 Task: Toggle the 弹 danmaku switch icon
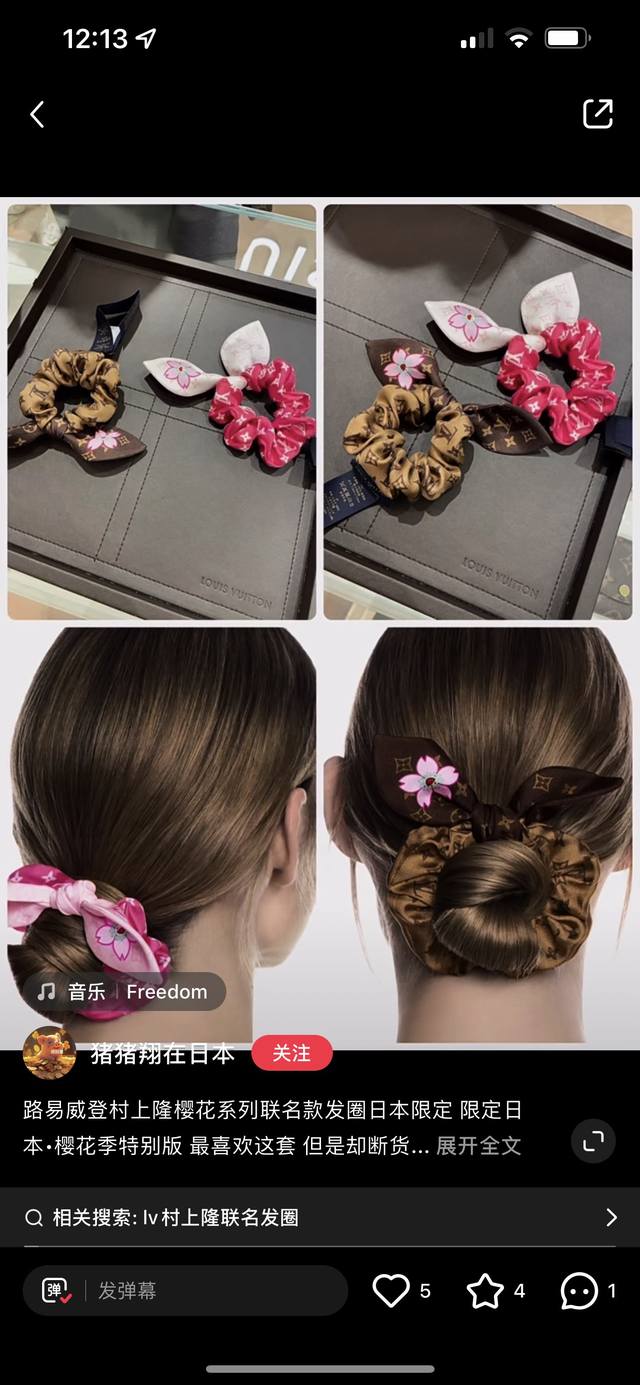tap(57, 1291)
